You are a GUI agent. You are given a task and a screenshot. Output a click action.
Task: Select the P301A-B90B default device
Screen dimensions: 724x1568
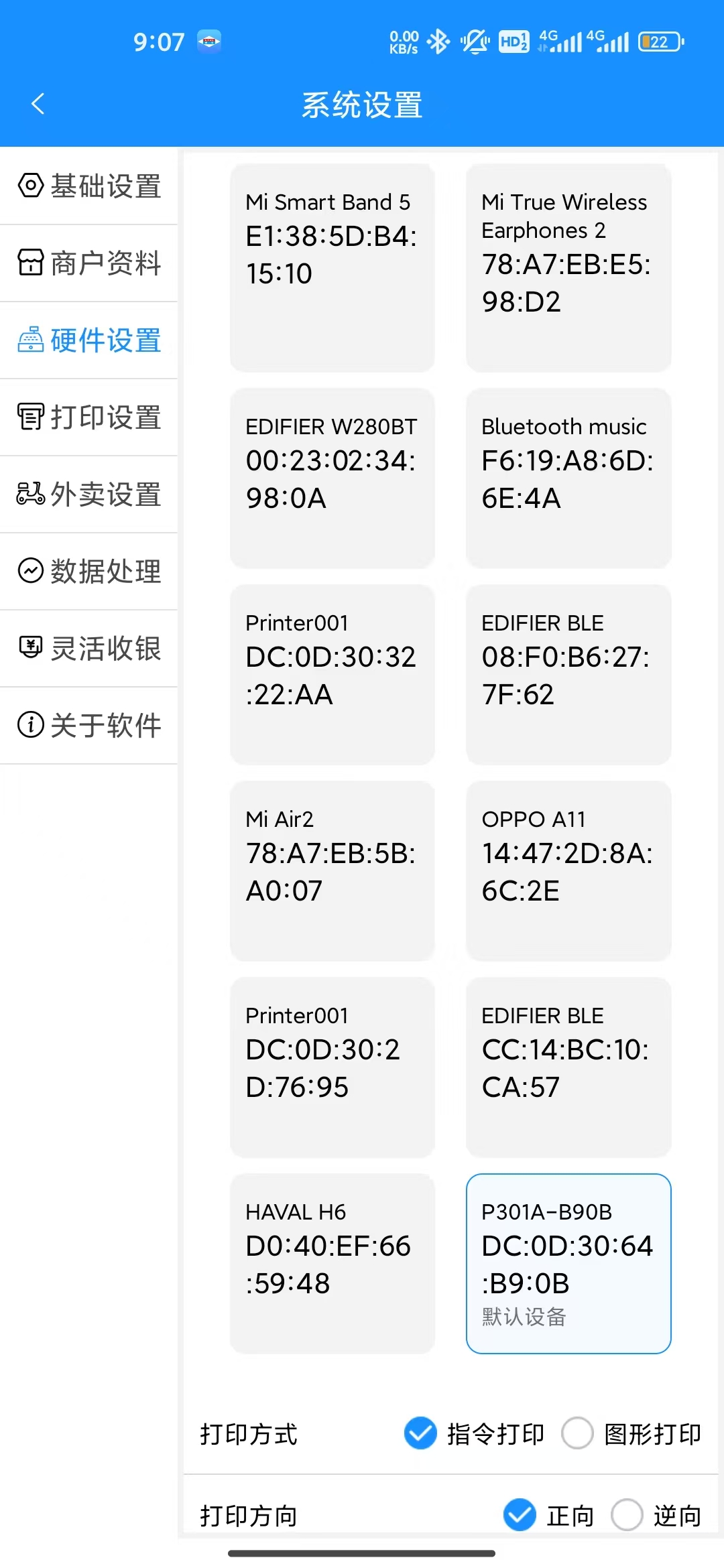[568, 1263]
